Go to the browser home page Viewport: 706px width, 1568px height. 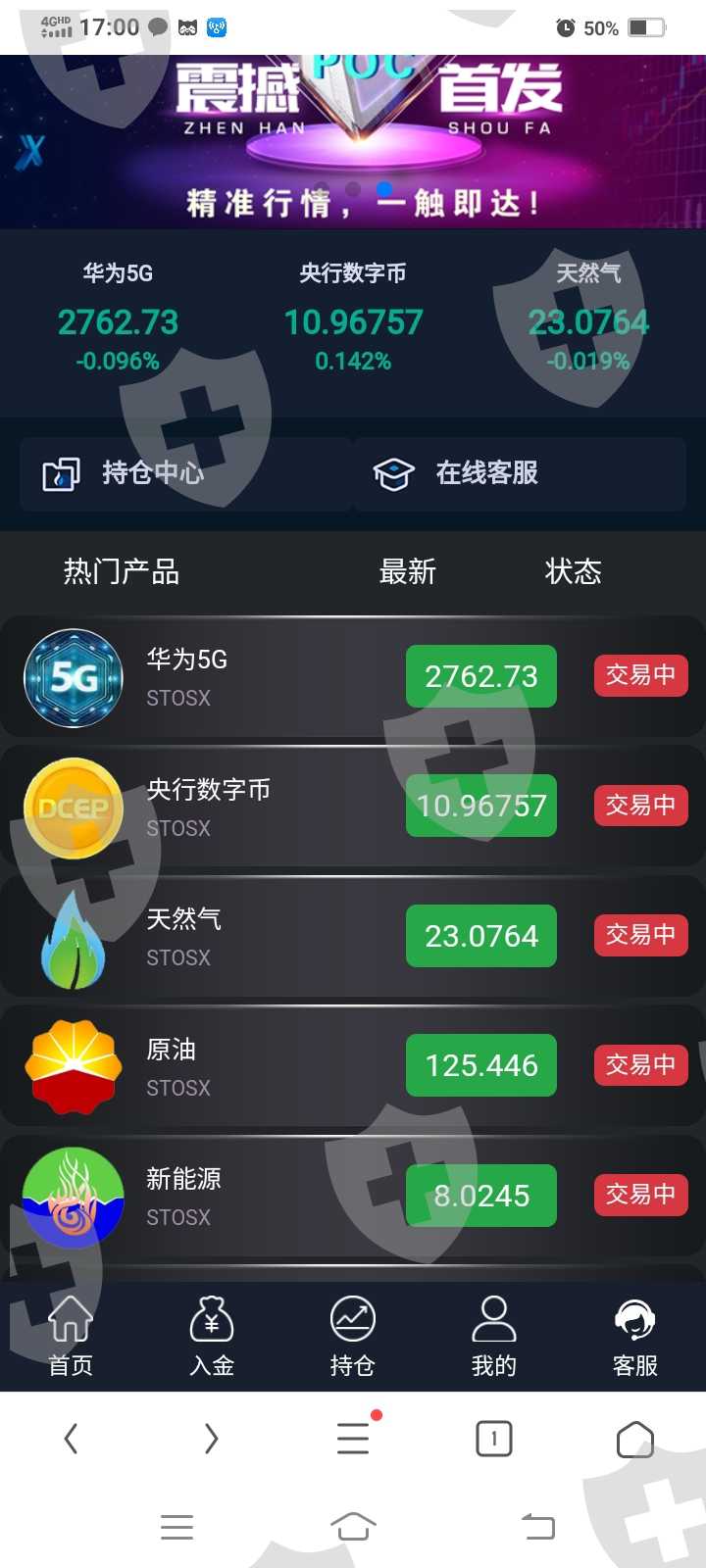(x=635, y=1438)
